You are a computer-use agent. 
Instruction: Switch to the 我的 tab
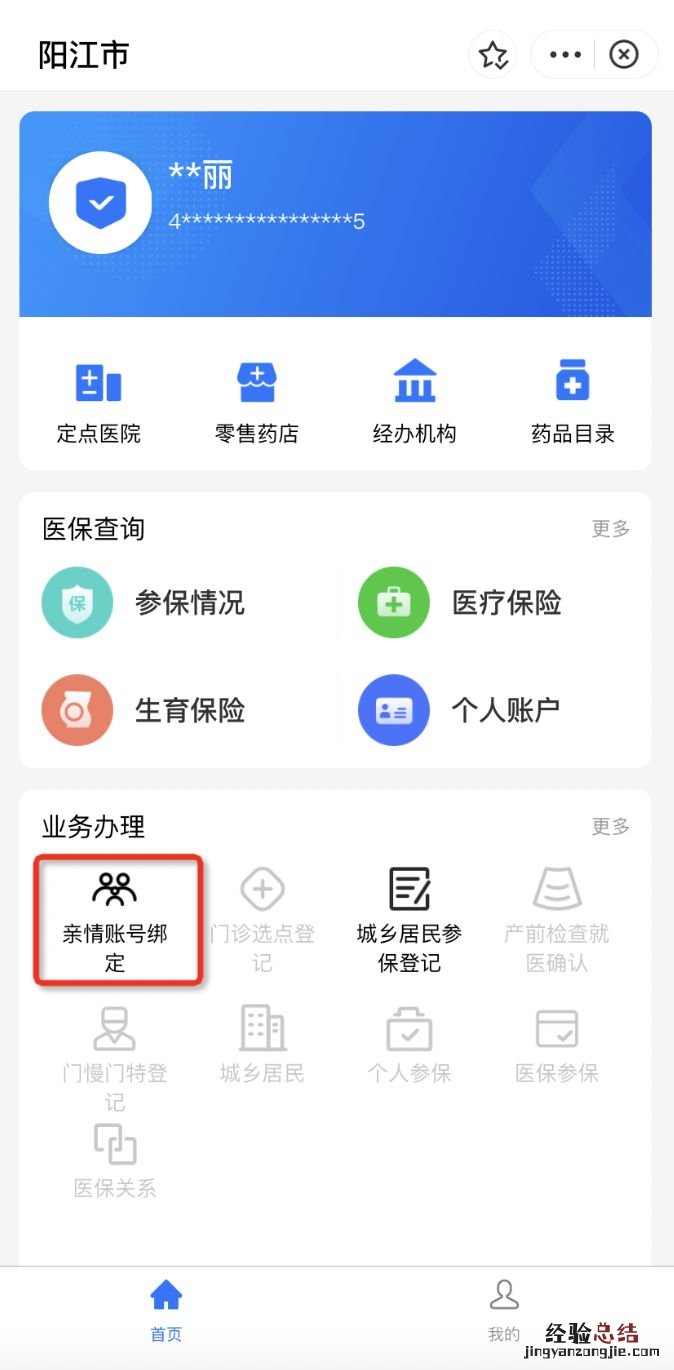tap(504, 1310)
